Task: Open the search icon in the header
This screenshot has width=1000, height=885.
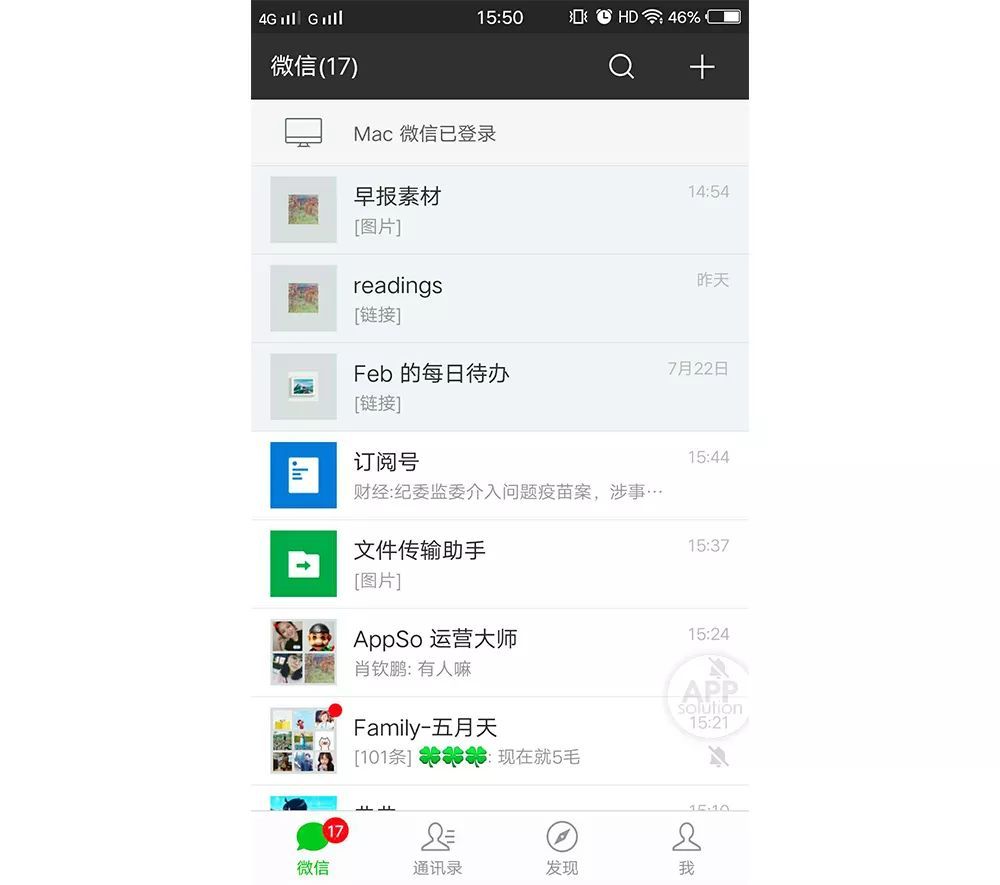Action: pos(621,67)
